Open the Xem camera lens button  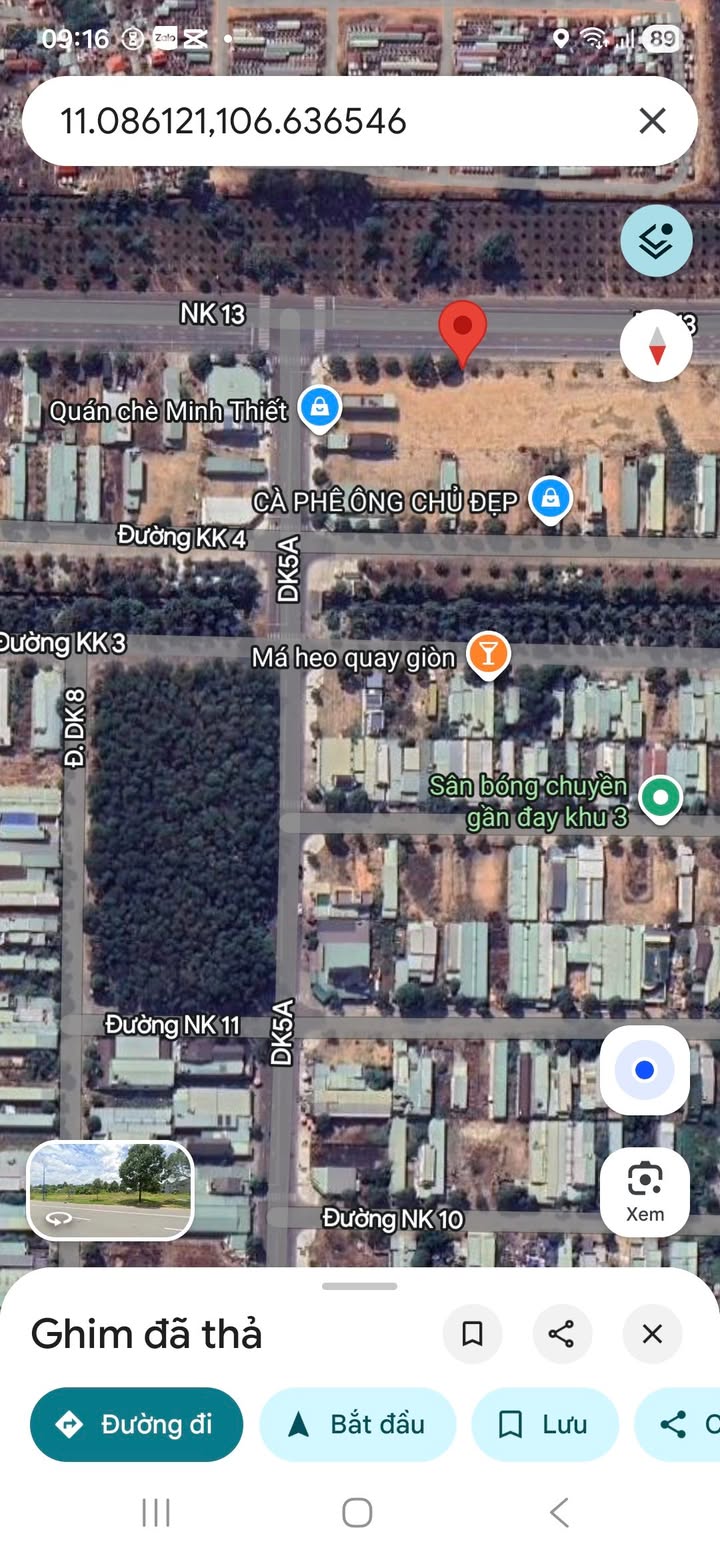tap(644, 1191)
